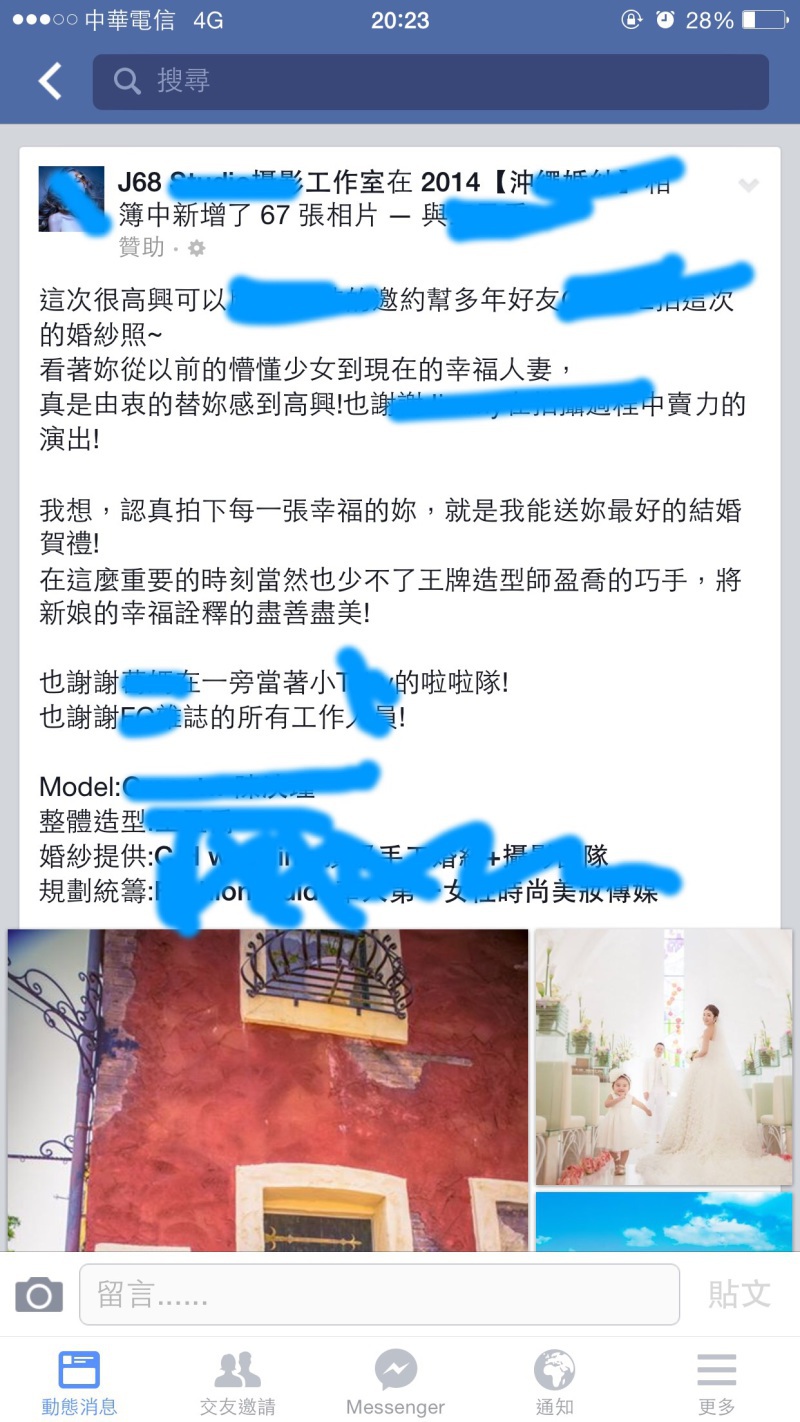Open J68 Studio profile picture
This screenshot has height=1422, width=800.
tap(71, 199)
